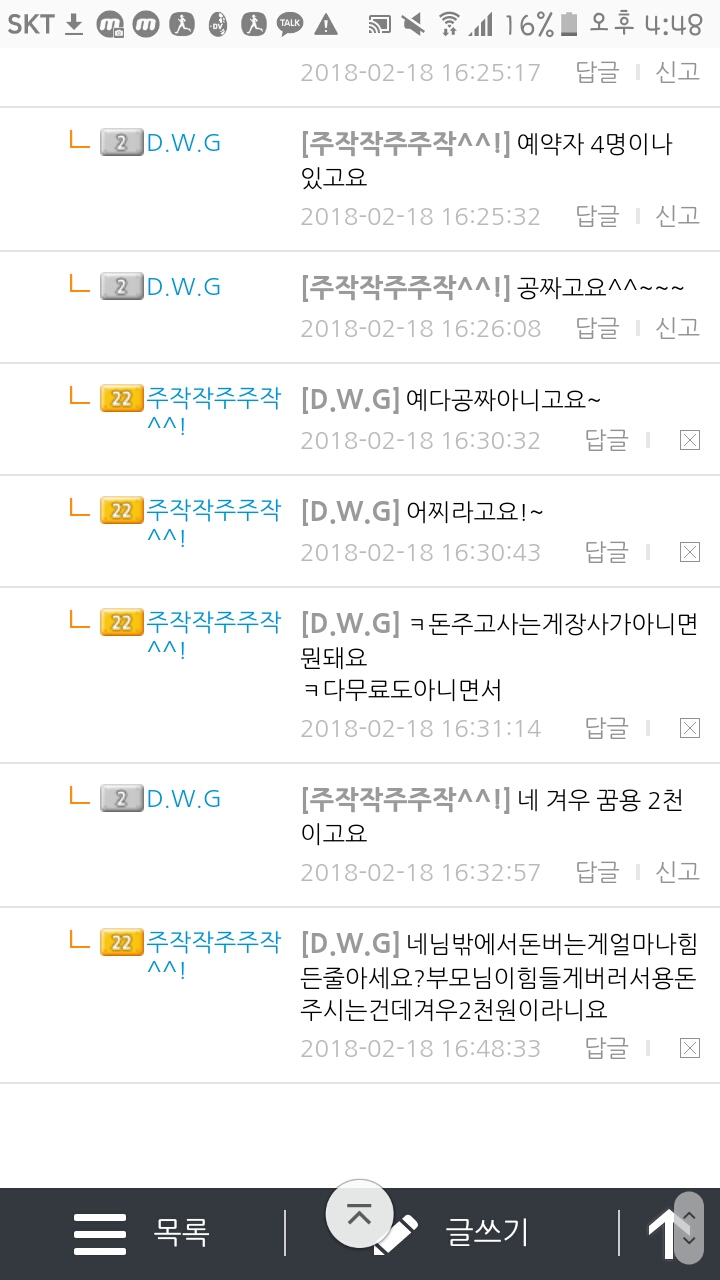Delete the comment posted at 16:30:32
This screenshot has width=720, height=1280.
689,440
